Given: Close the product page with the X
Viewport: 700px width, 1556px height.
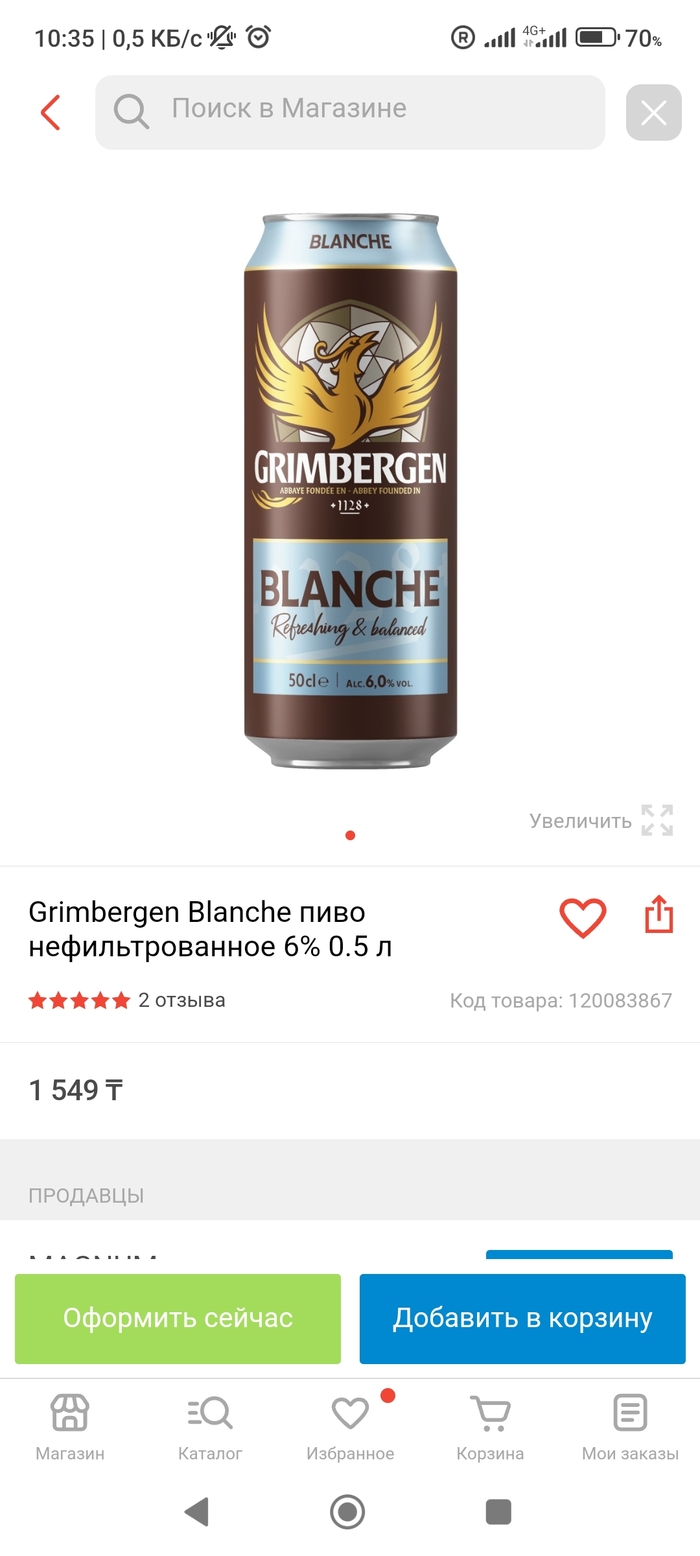Looking at the screenshot, I should [653, 113].
